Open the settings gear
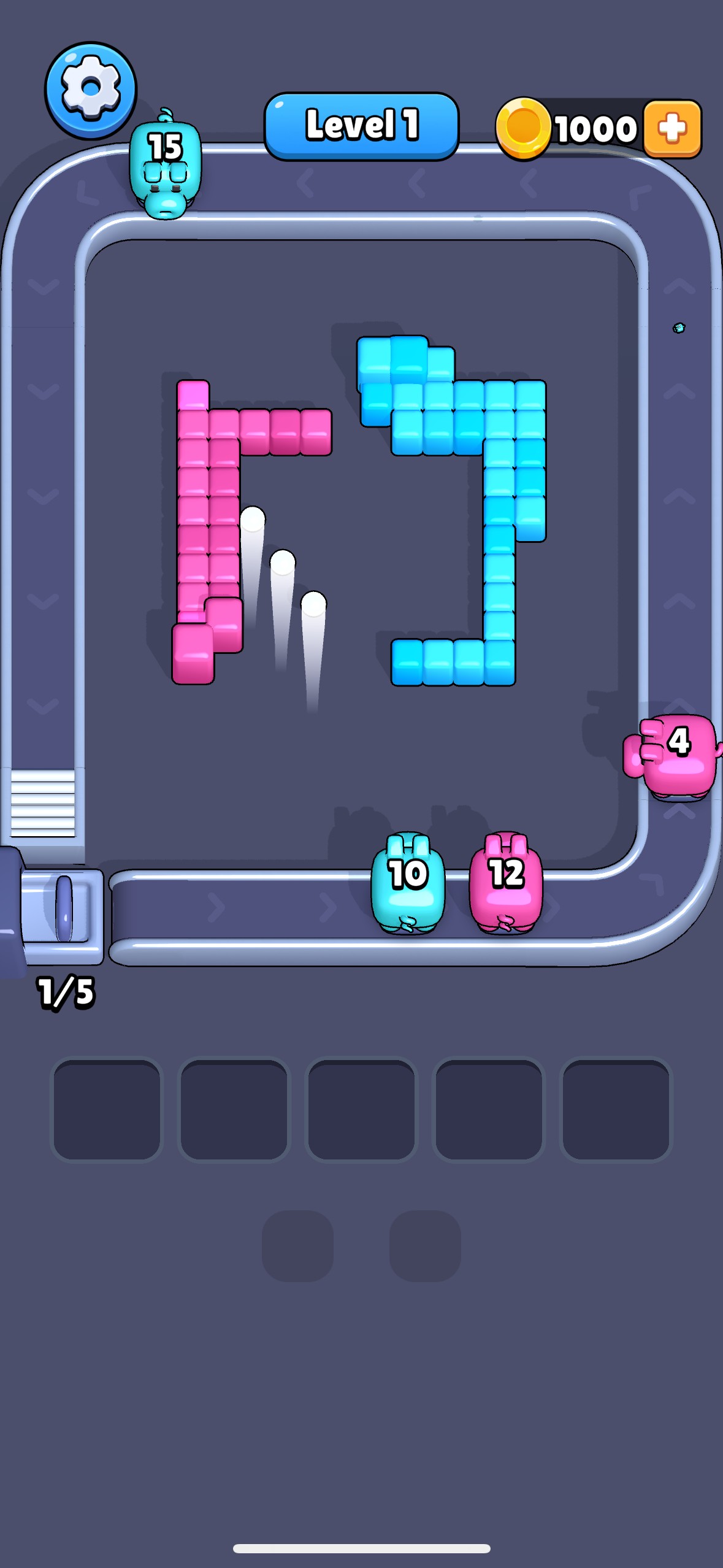The width and height of the screenshot is (723, 1568). click(x=91, y=90)
